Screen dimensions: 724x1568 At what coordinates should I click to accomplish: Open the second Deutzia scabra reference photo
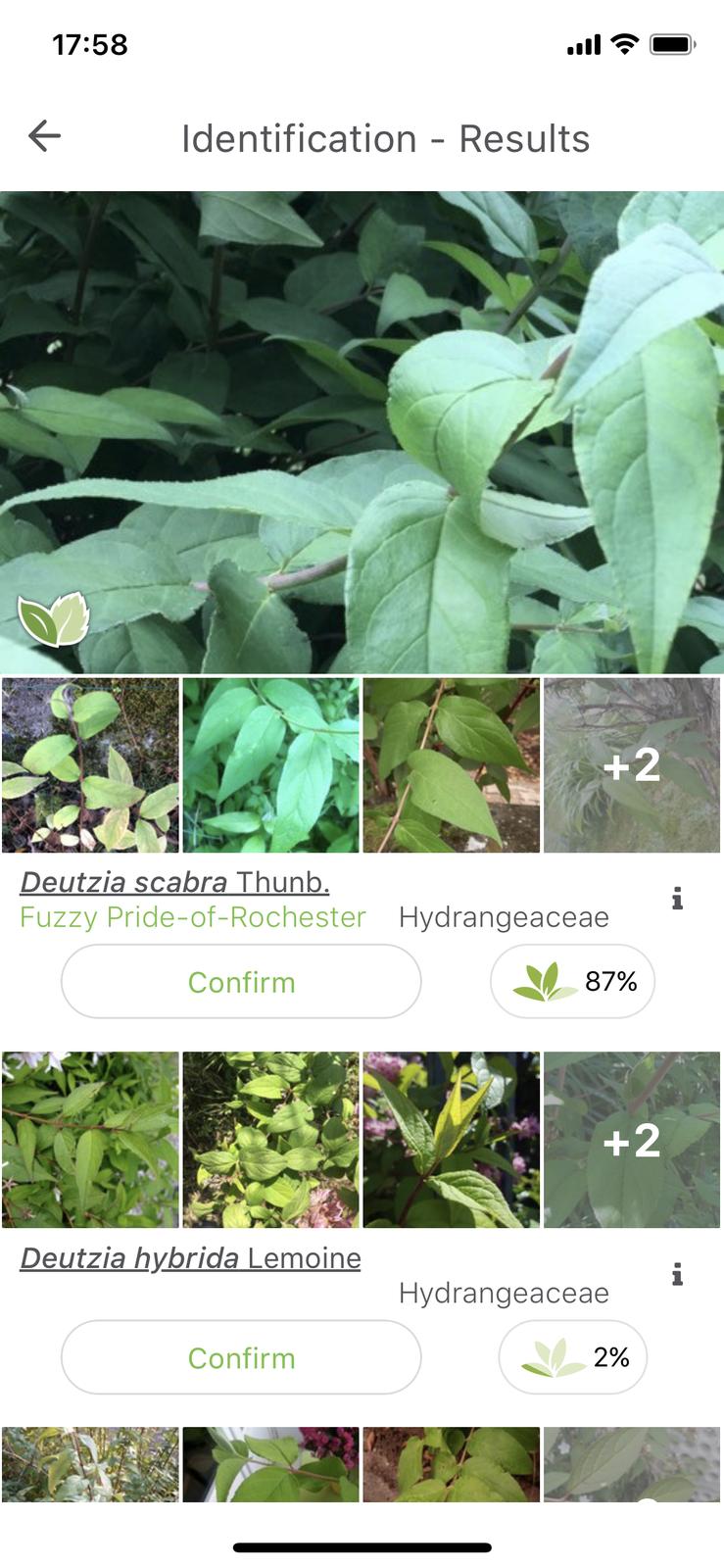click(x=271, y=765)
